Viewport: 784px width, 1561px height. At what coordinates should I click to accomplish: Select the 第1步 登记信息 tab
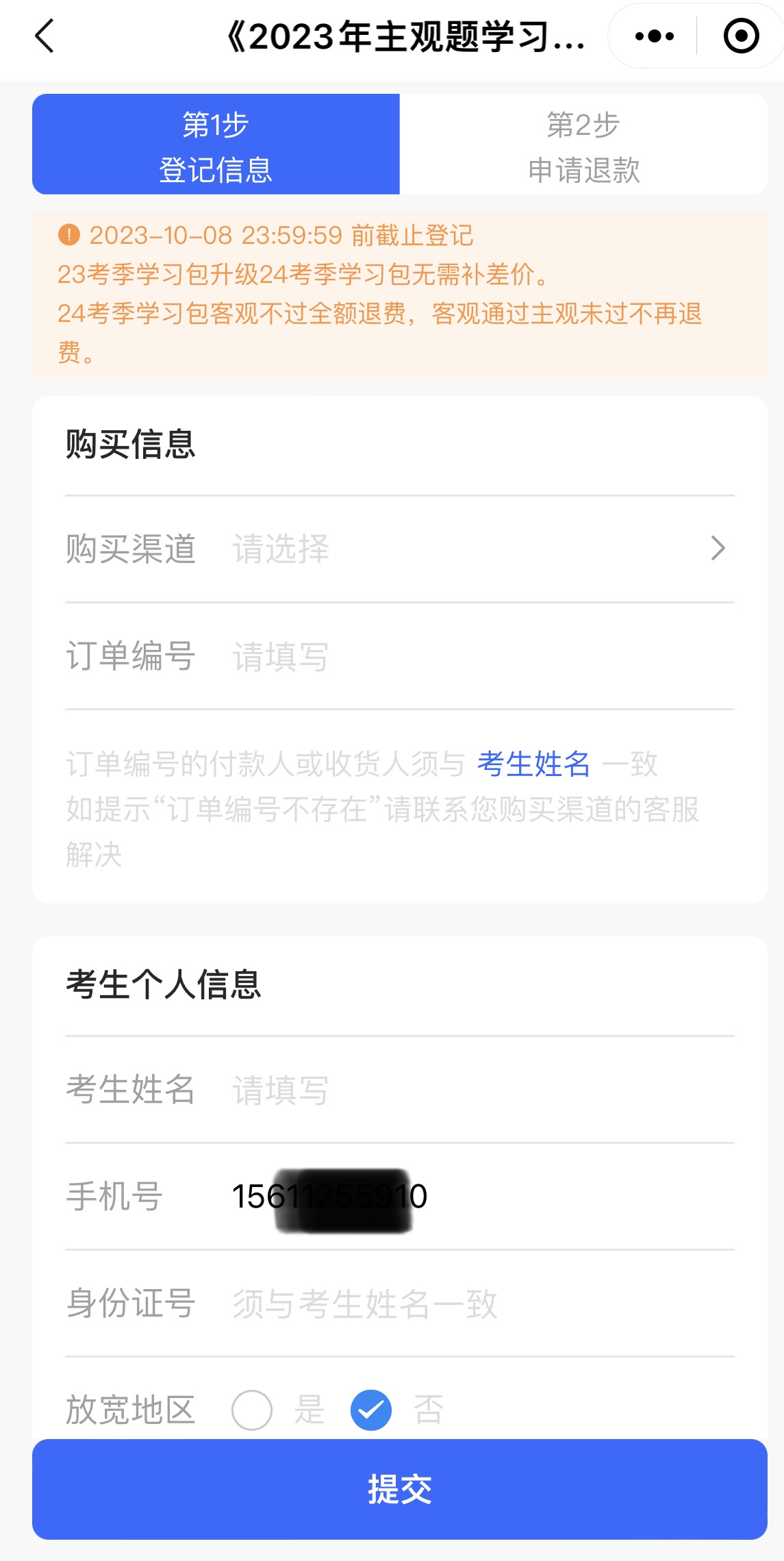[216, 145]
